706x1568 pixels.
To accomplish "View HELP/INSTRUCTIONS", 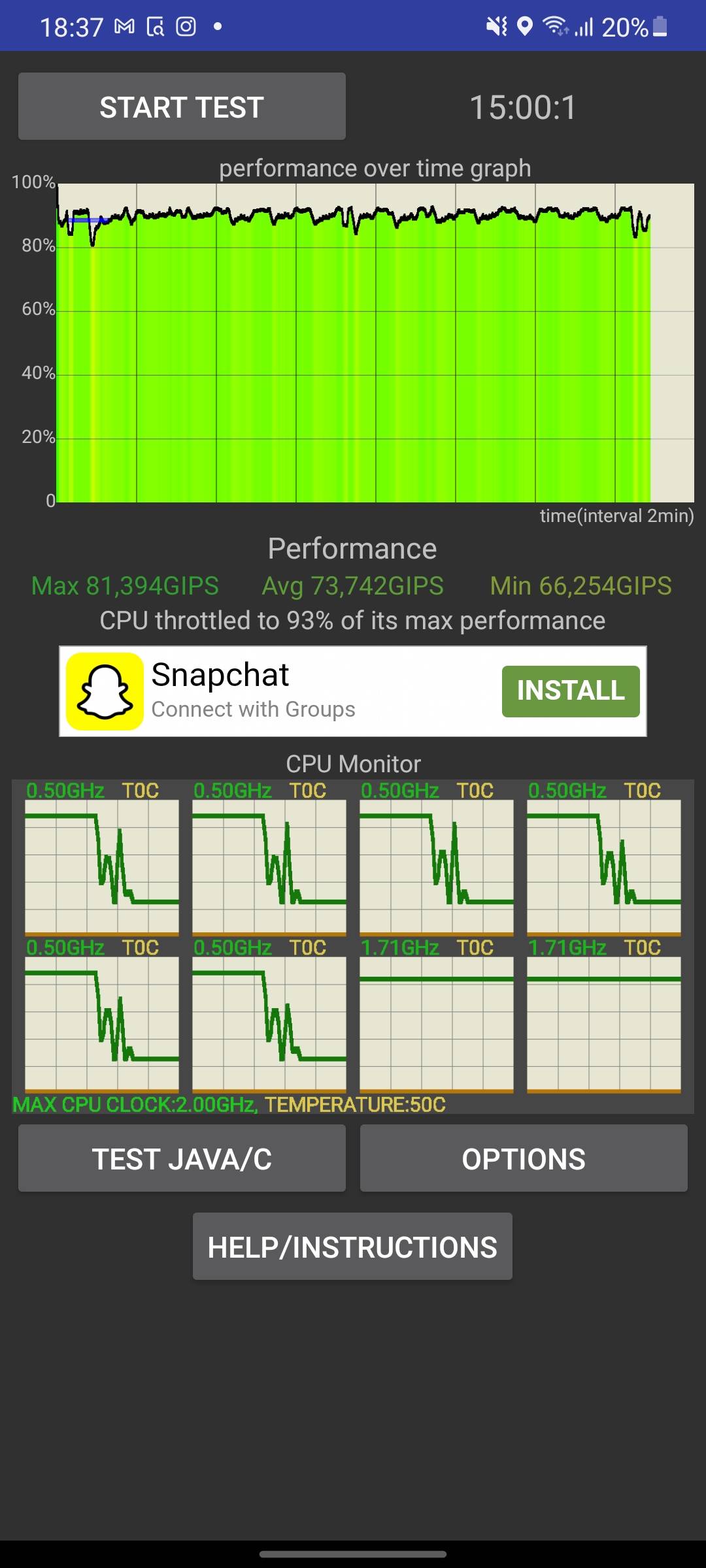I will (x=352, y=1247).
